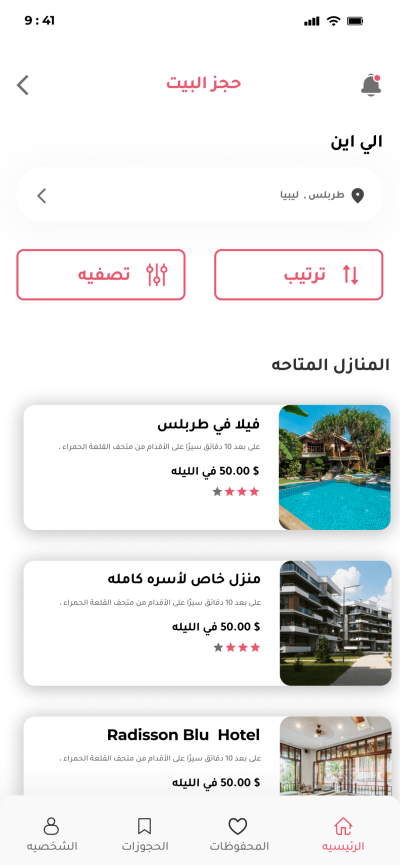400x865 pixels.
Task: Switch to the الشخصيه profile tab
Action: click(51, 834)
